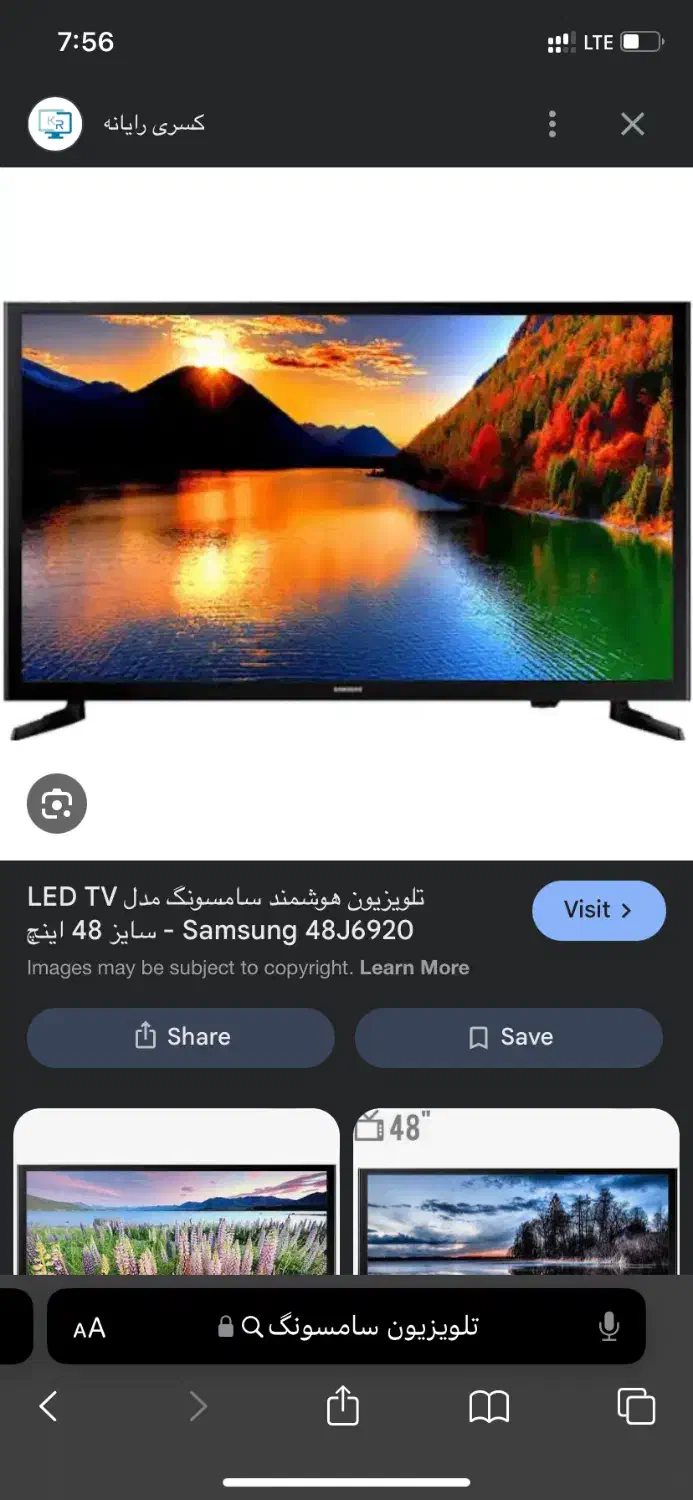Open Safari bookmarks
Image resolution: width=693 pixels, height=1500 pixels.
tap(489, 1407)
